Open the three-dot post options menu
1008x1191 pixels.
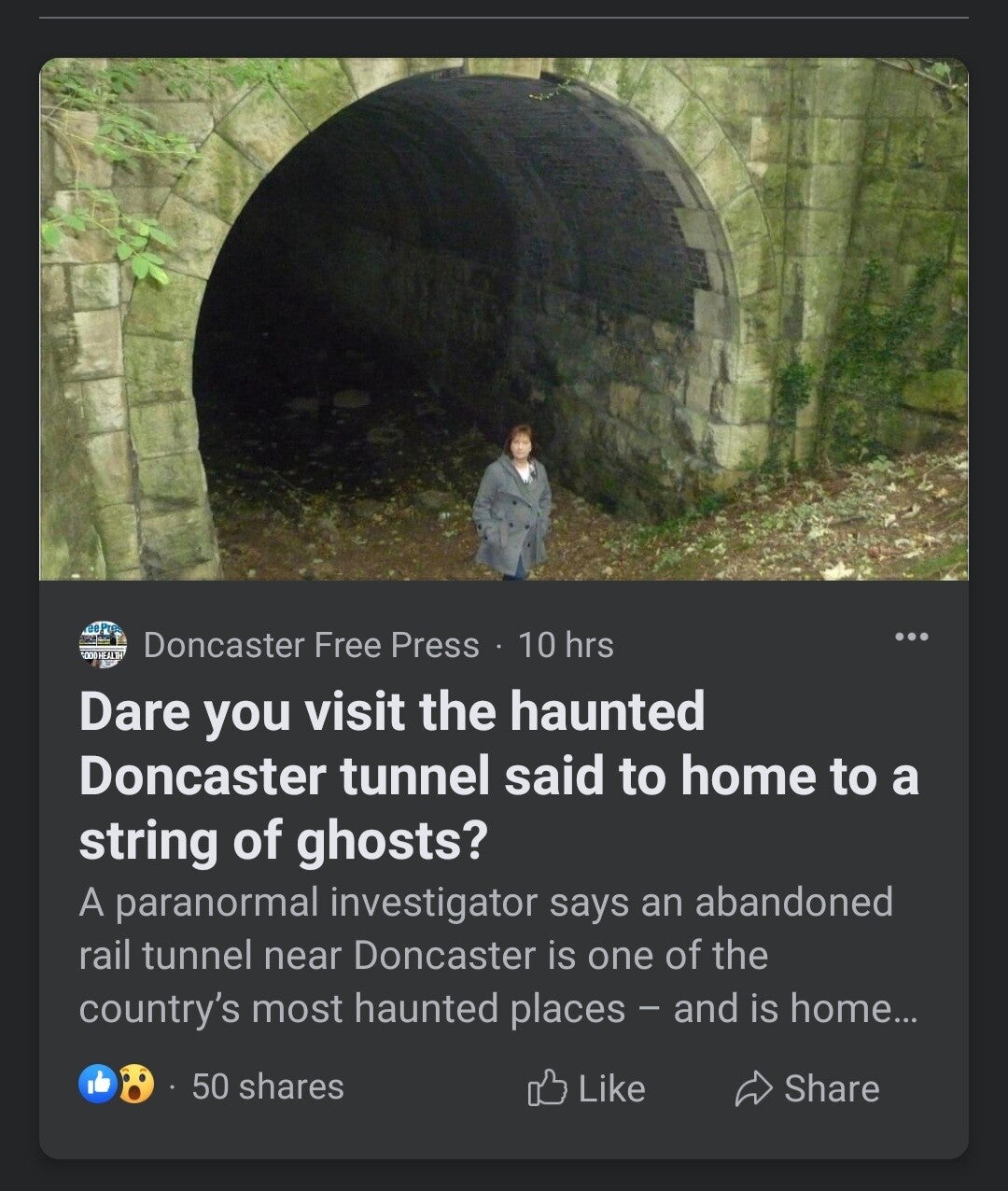coord(911,638)
